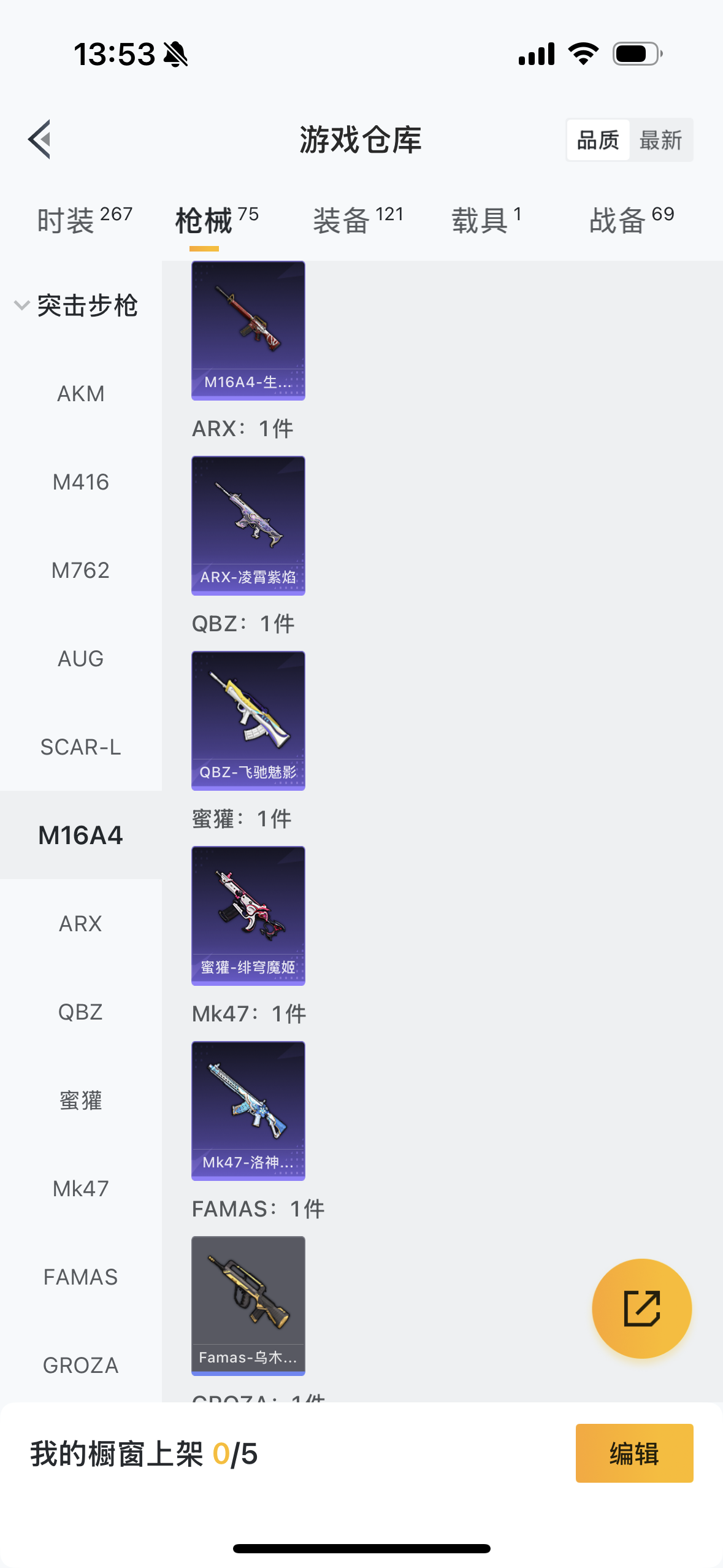
Task: Choose GROZA from the side list
Action: 81,1366
